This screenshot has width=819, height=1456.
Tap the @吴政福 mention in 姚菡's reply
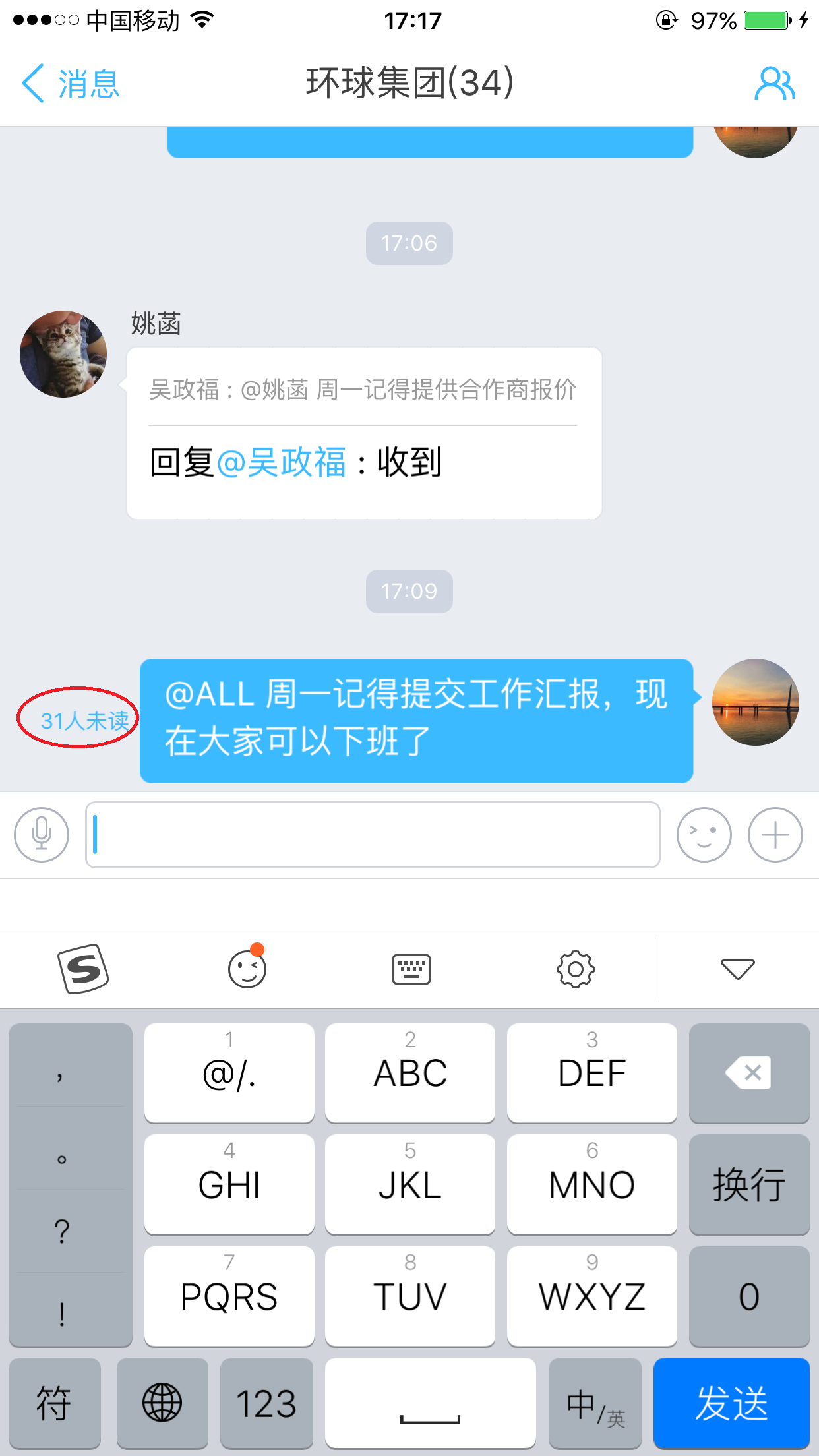point(282,462)
